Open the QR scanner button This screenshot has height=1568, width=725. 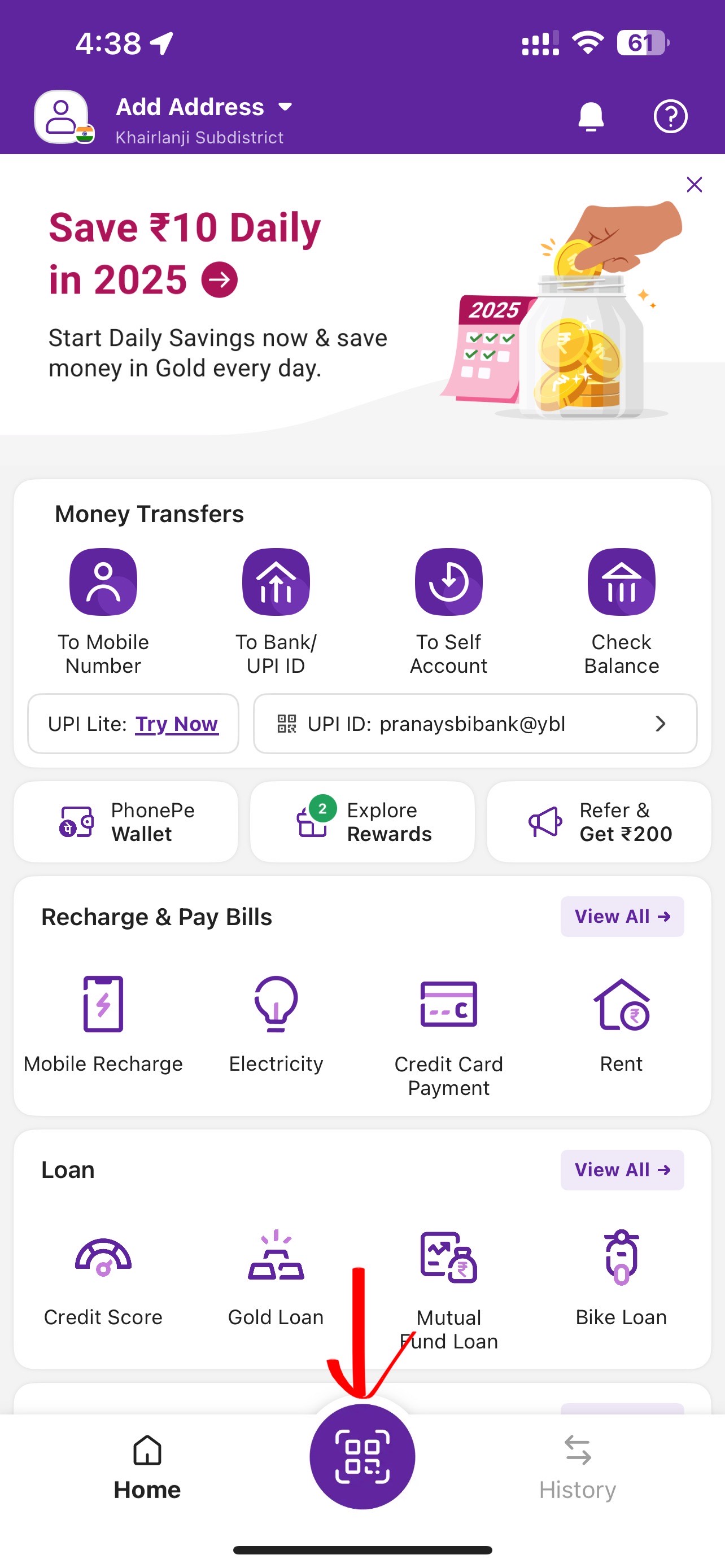click(x=362, y=1457)
